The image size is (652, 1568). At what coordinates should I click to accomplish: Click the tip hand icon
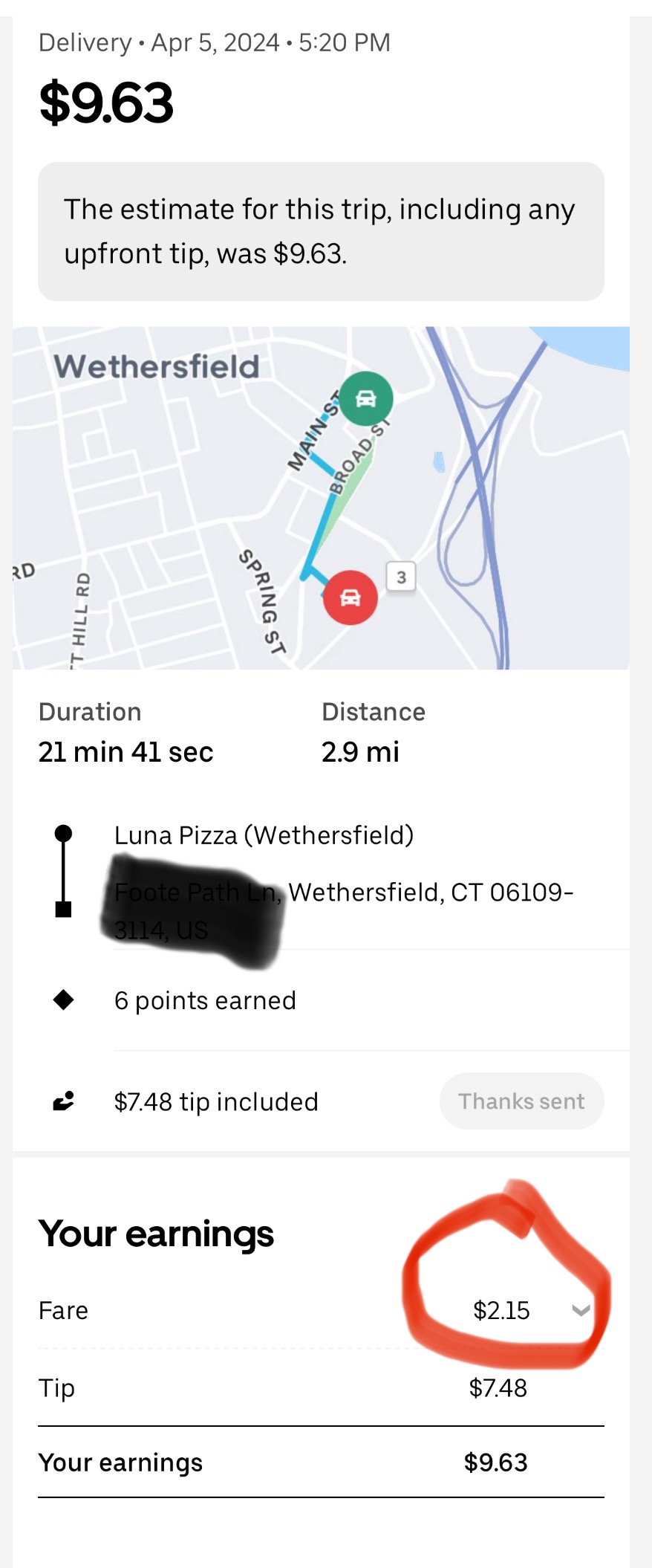click(x=64, y=1101)
